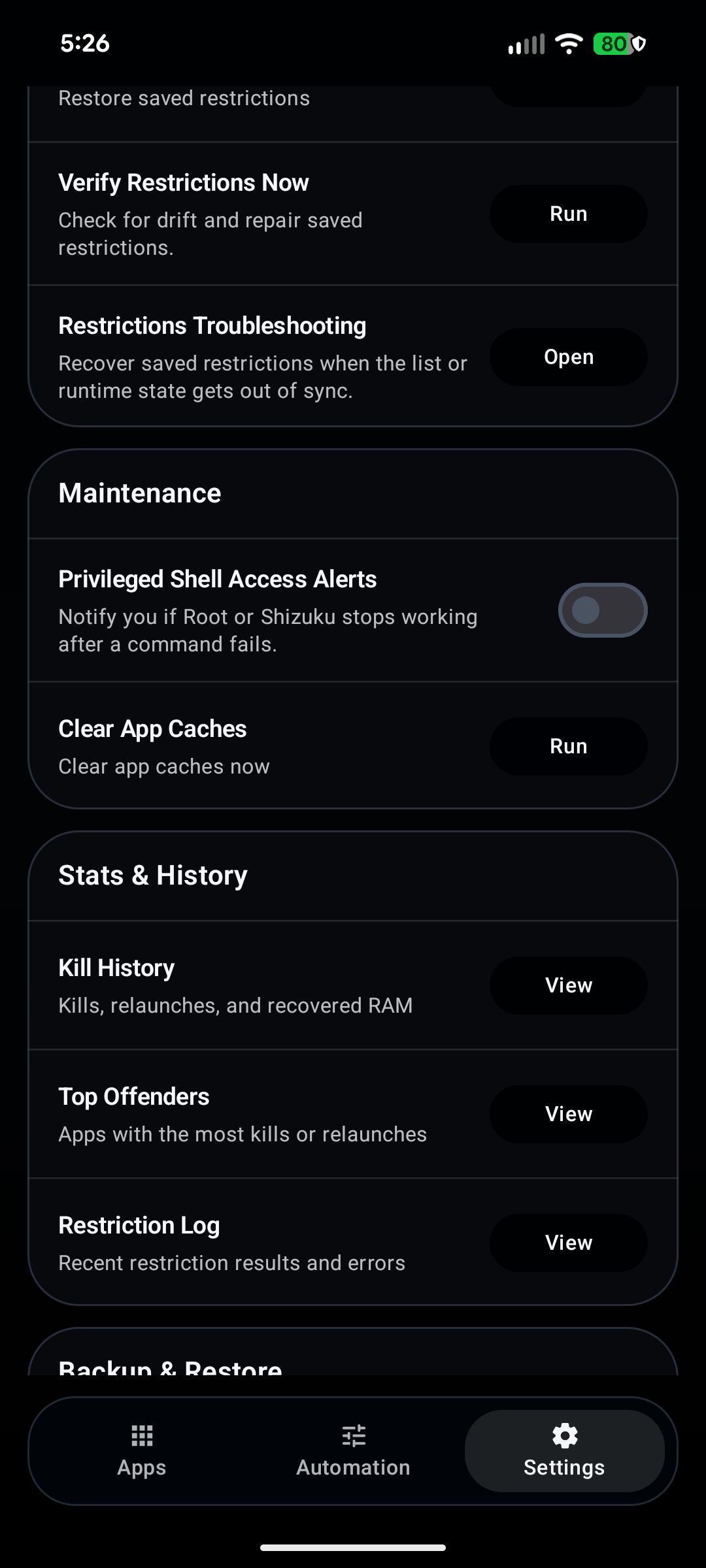Tap the Maintenance section header
Image resolution: width=706 pixels, height=1568 pixels.
139,493
